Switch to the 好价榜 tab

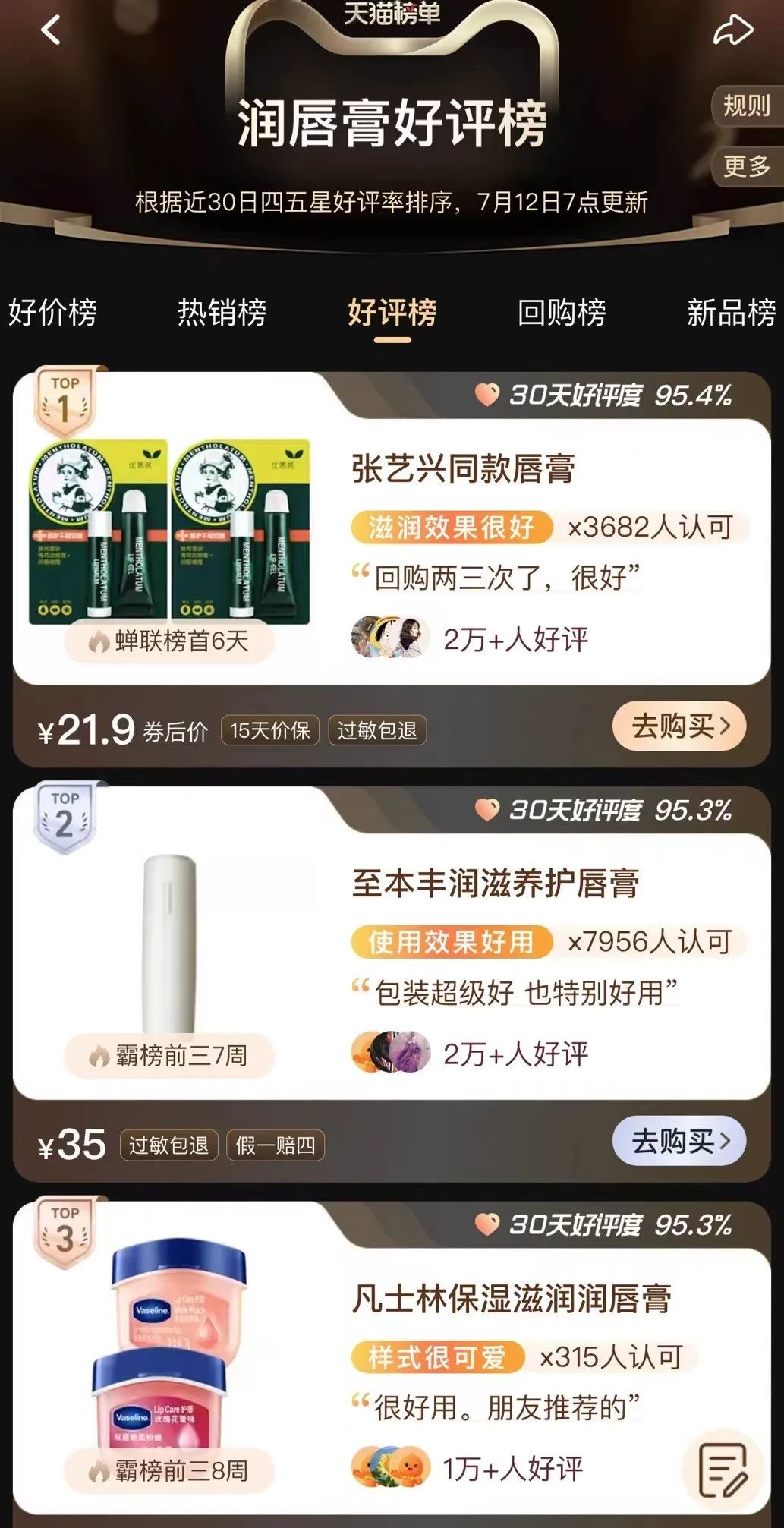(52, 312)
